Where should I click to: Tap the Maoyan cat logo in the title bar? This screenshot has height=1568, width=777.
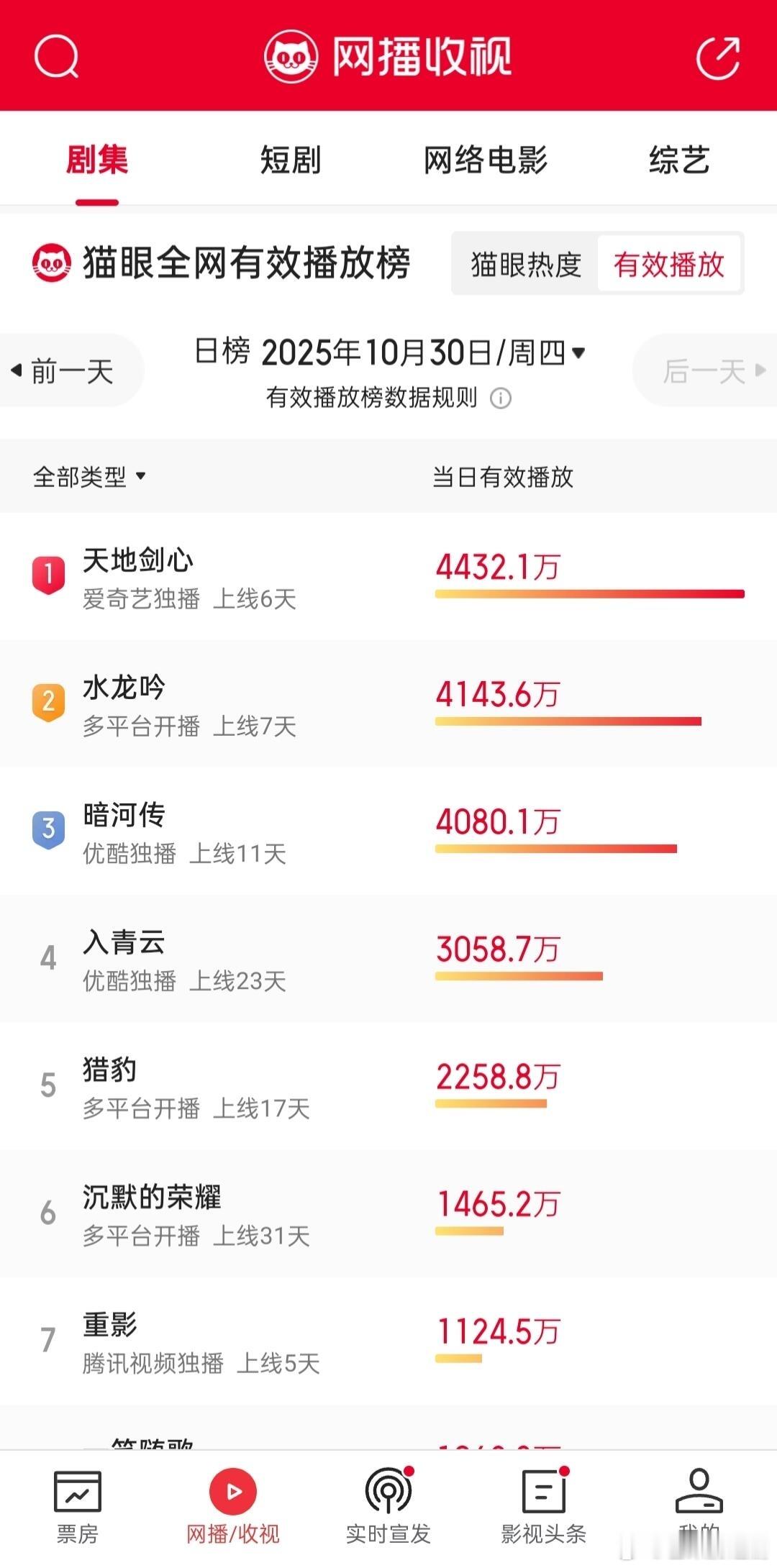coord(291,58)
